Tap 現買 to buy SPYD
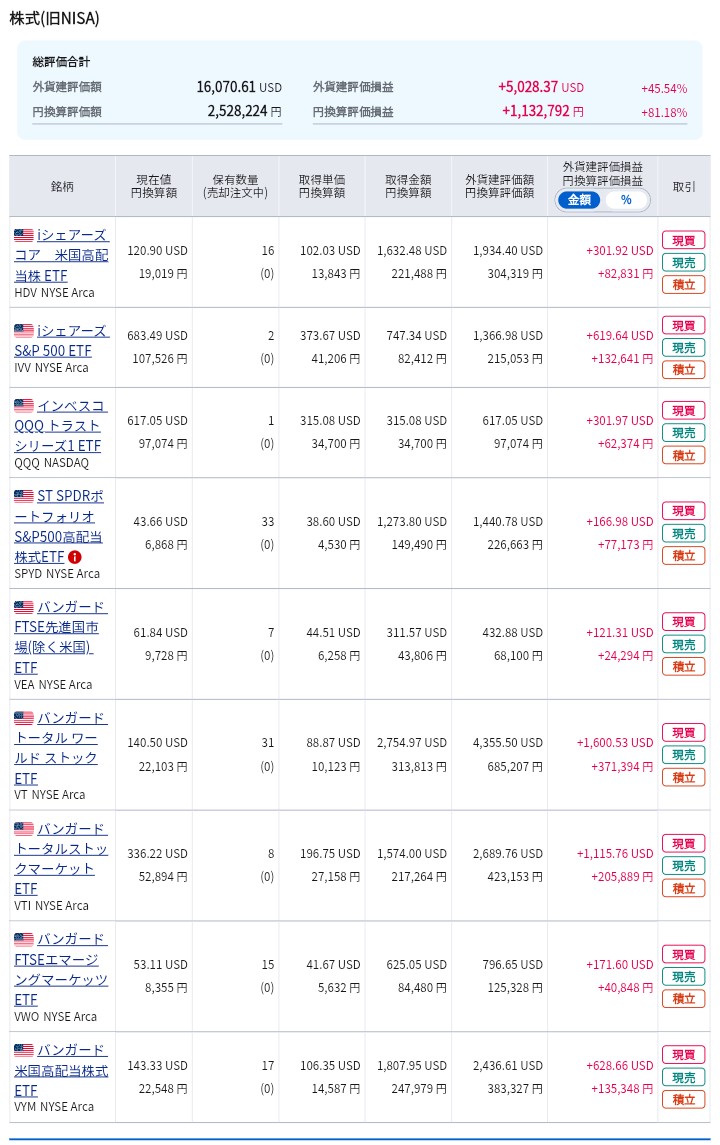The image size is (720, 1145). point(683,511)
